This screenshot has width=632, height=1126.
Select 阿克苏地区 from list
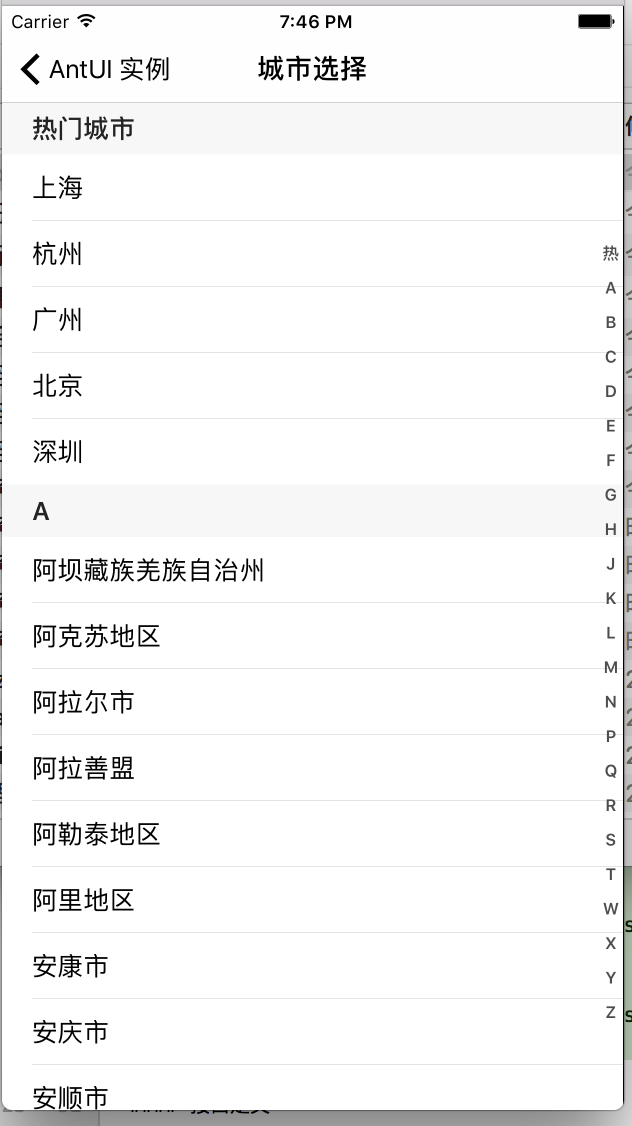(x=312, y=636)
